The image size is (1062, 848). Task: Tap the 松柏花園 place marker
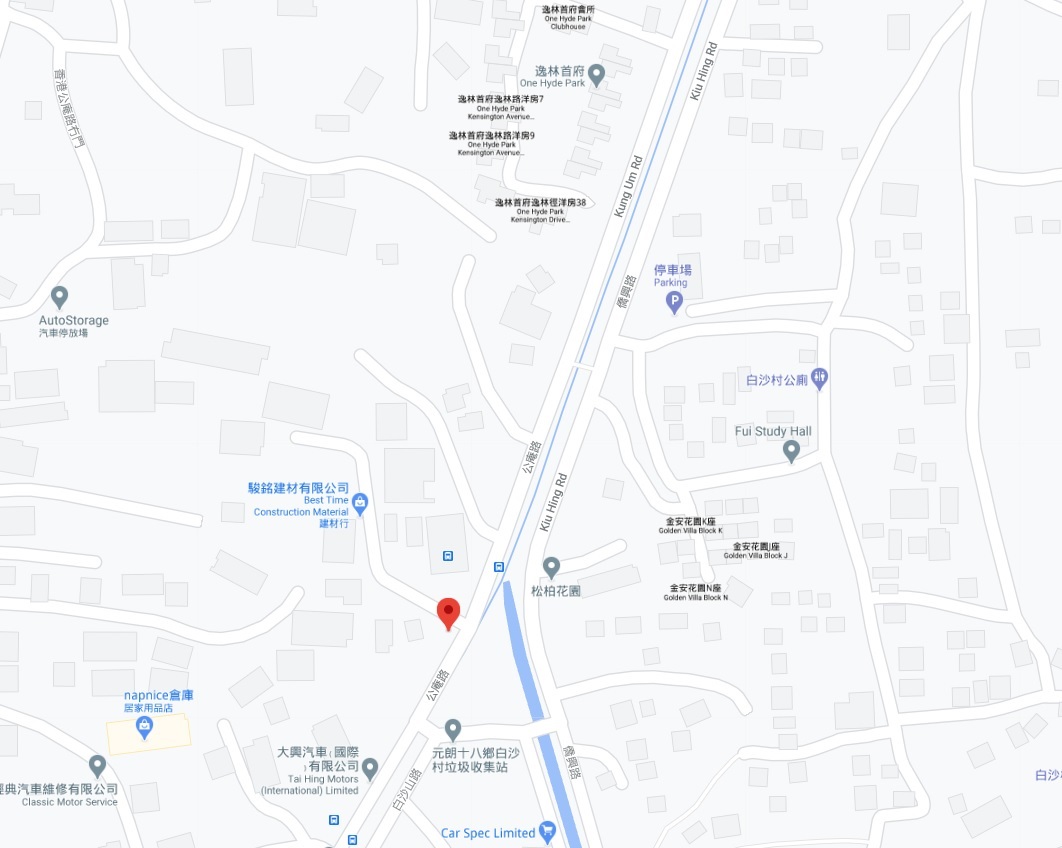(x=551, y=568)
